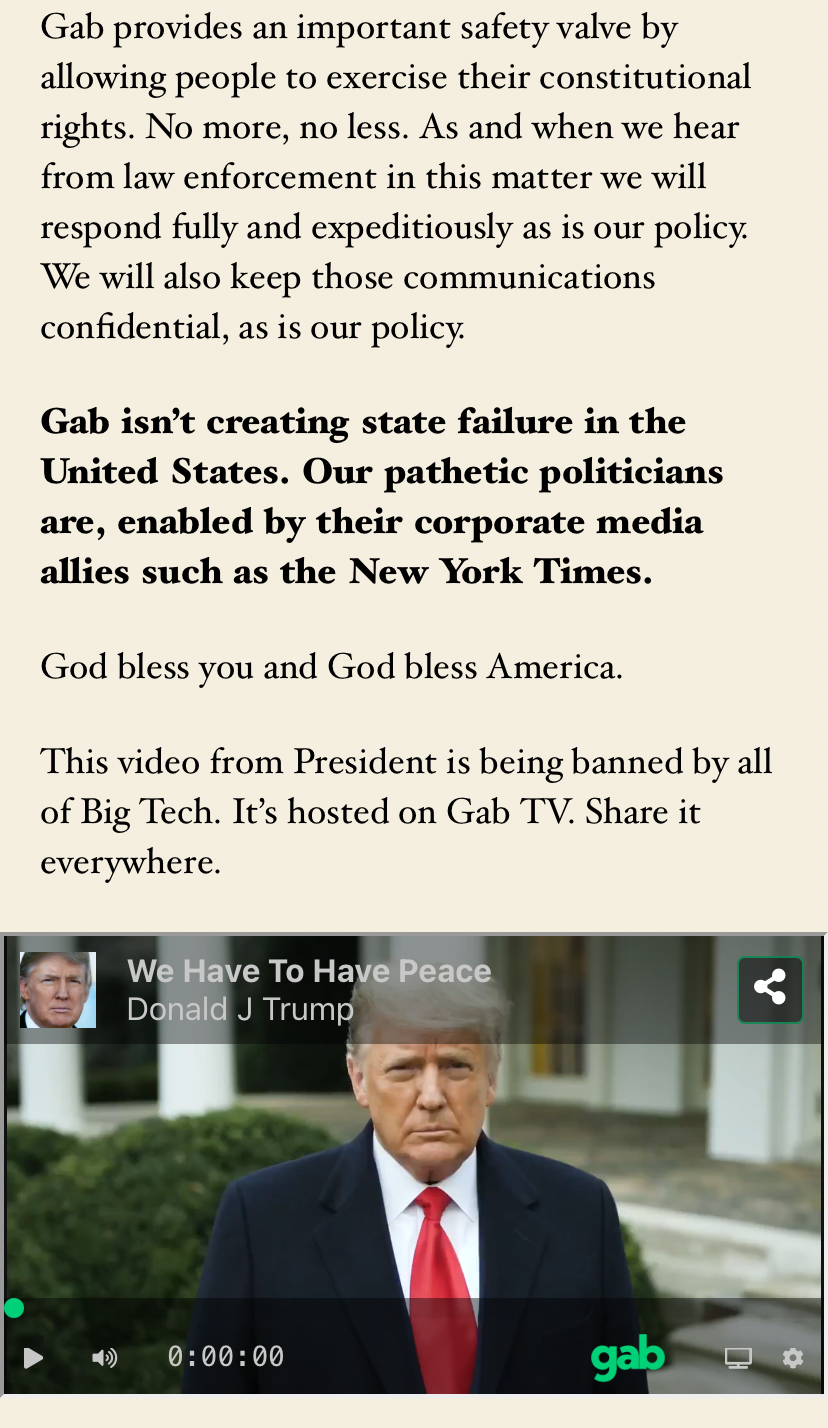Open the video settings gear
Image resolution: width=828 pixels, height=1428 pixels.
tap(793, 1357)
